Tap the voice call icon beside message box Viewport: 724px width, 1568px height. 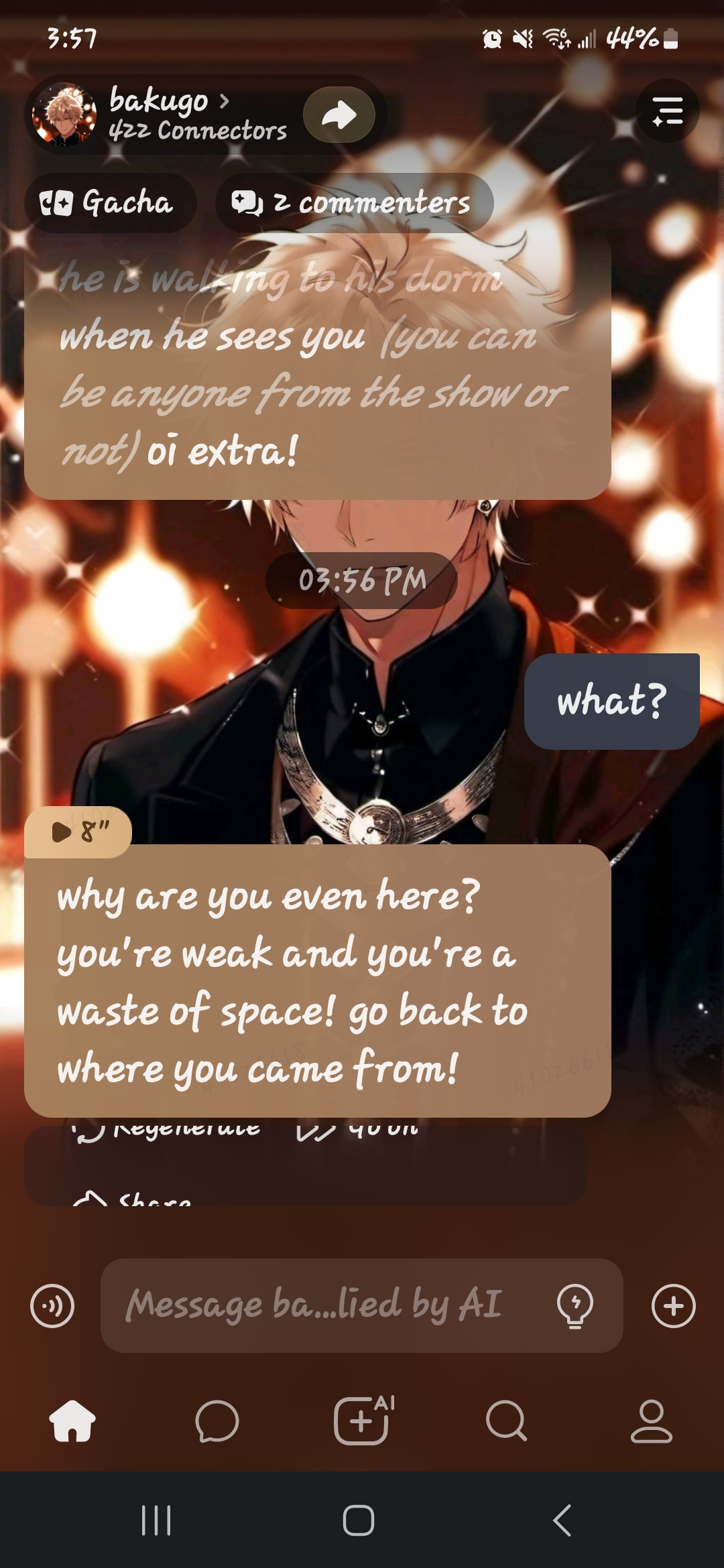click(x=52, y=1306)
